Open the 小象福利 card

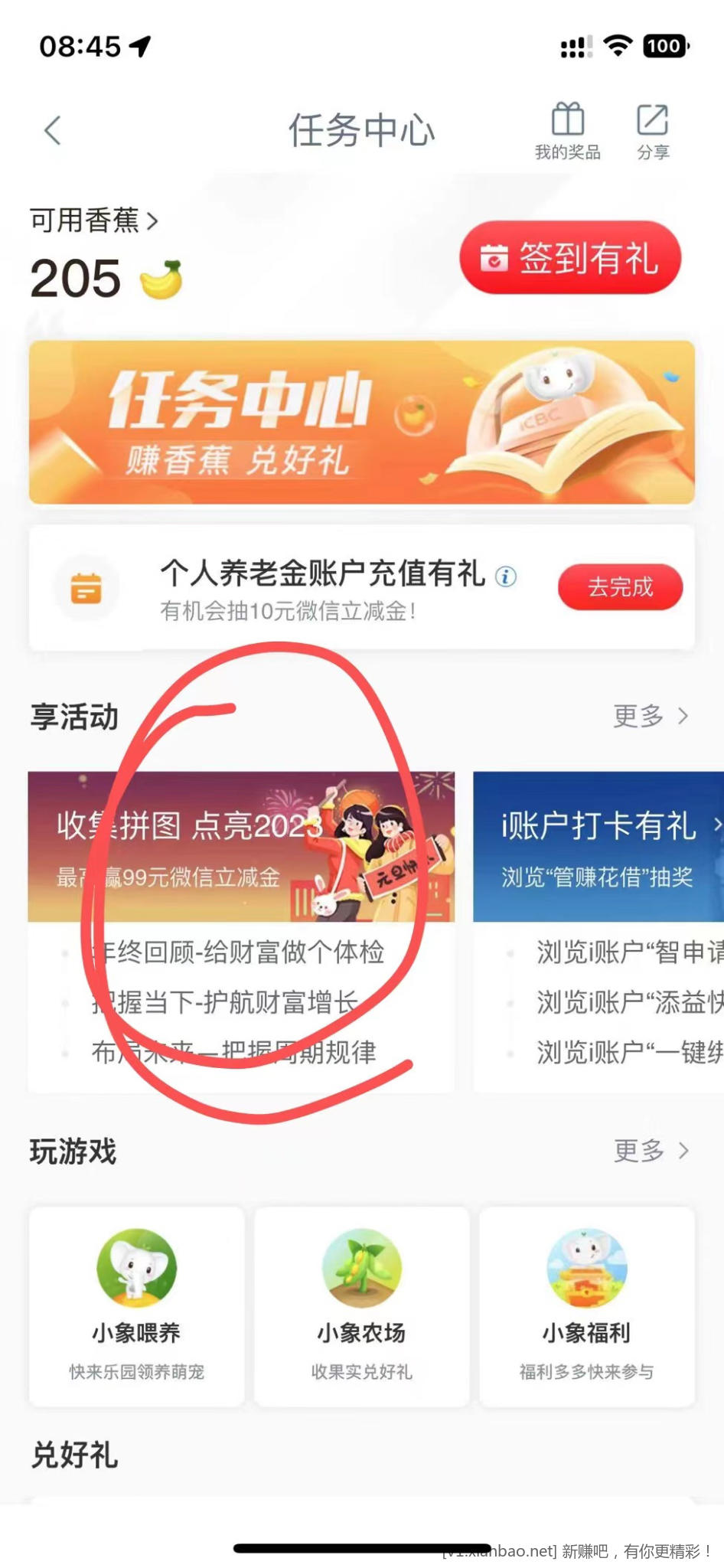click(586, 1306)
